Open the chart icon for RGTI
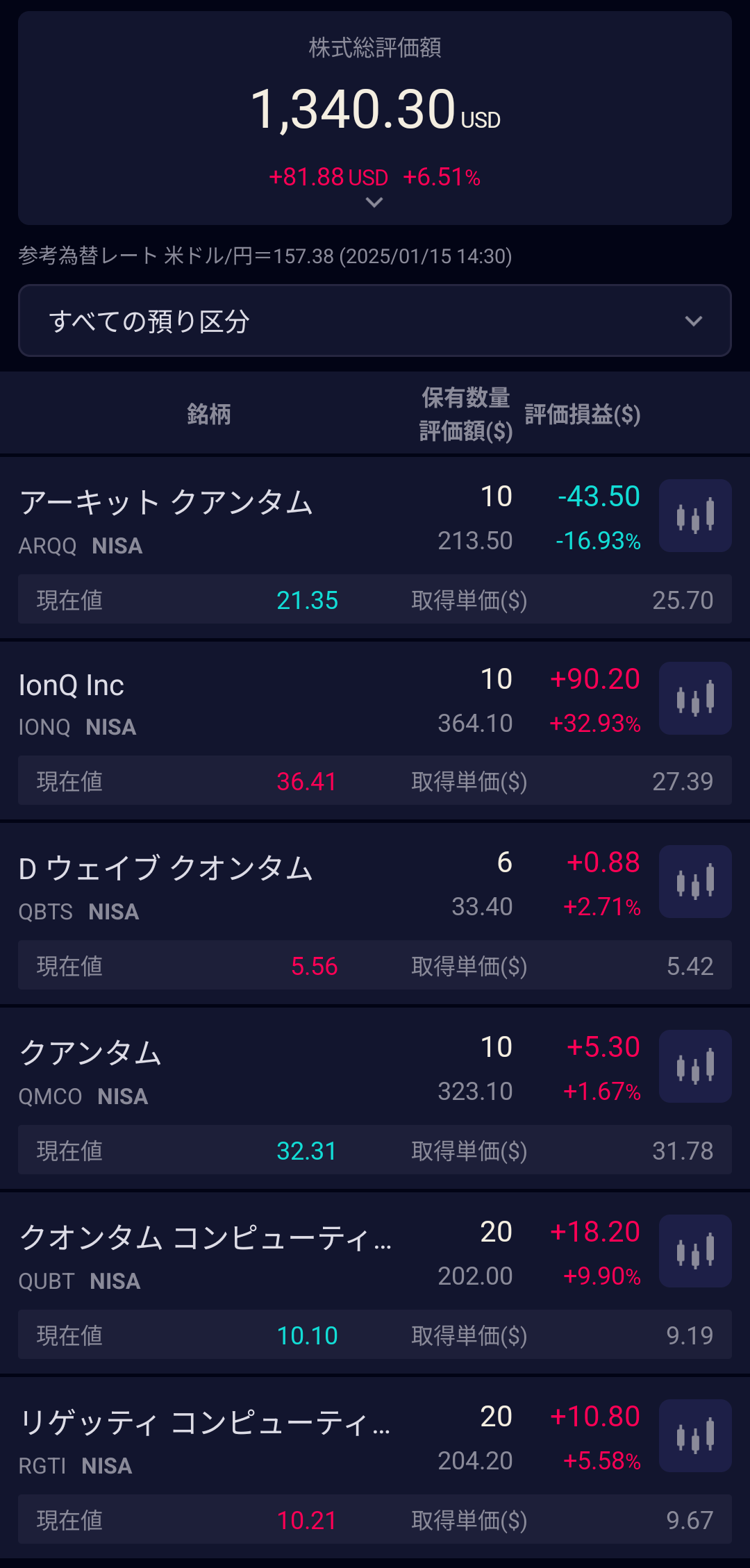The height and width of the screenshot is (1568, 750). [695, 1435]
